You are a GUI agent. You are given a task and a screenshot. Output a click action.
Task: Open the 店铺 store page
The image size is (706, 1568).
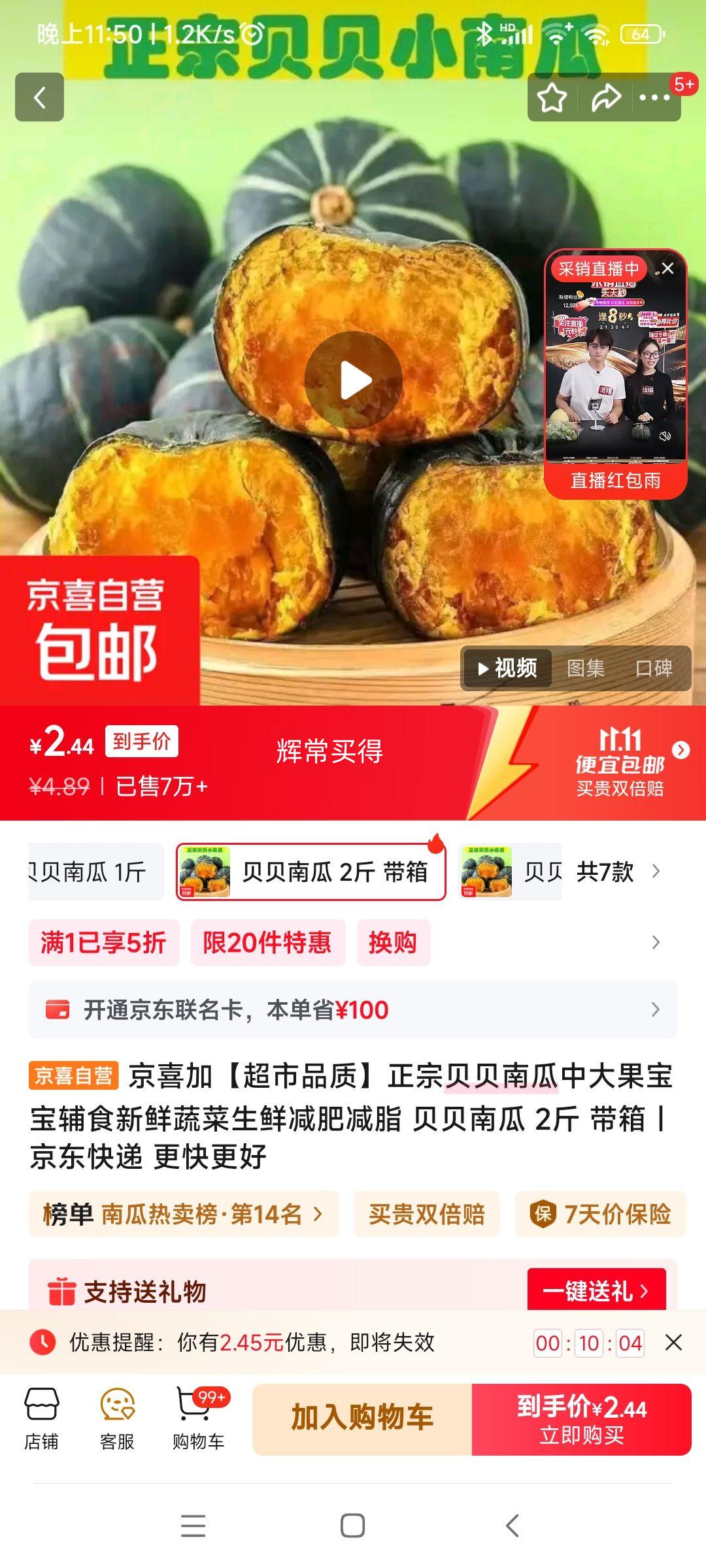41,1418
